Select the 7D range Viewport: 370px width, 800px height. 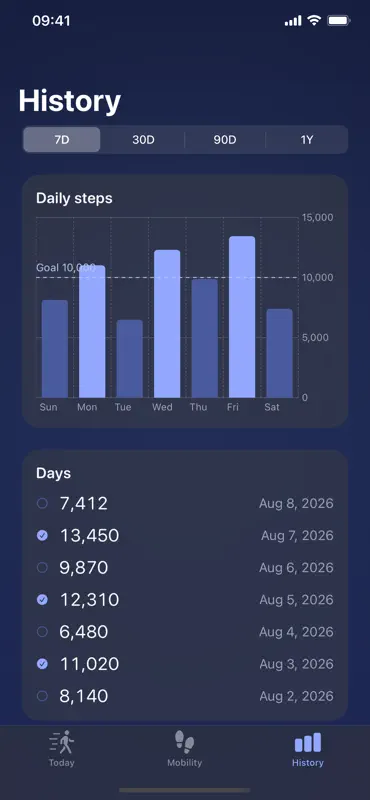point(62,140)
